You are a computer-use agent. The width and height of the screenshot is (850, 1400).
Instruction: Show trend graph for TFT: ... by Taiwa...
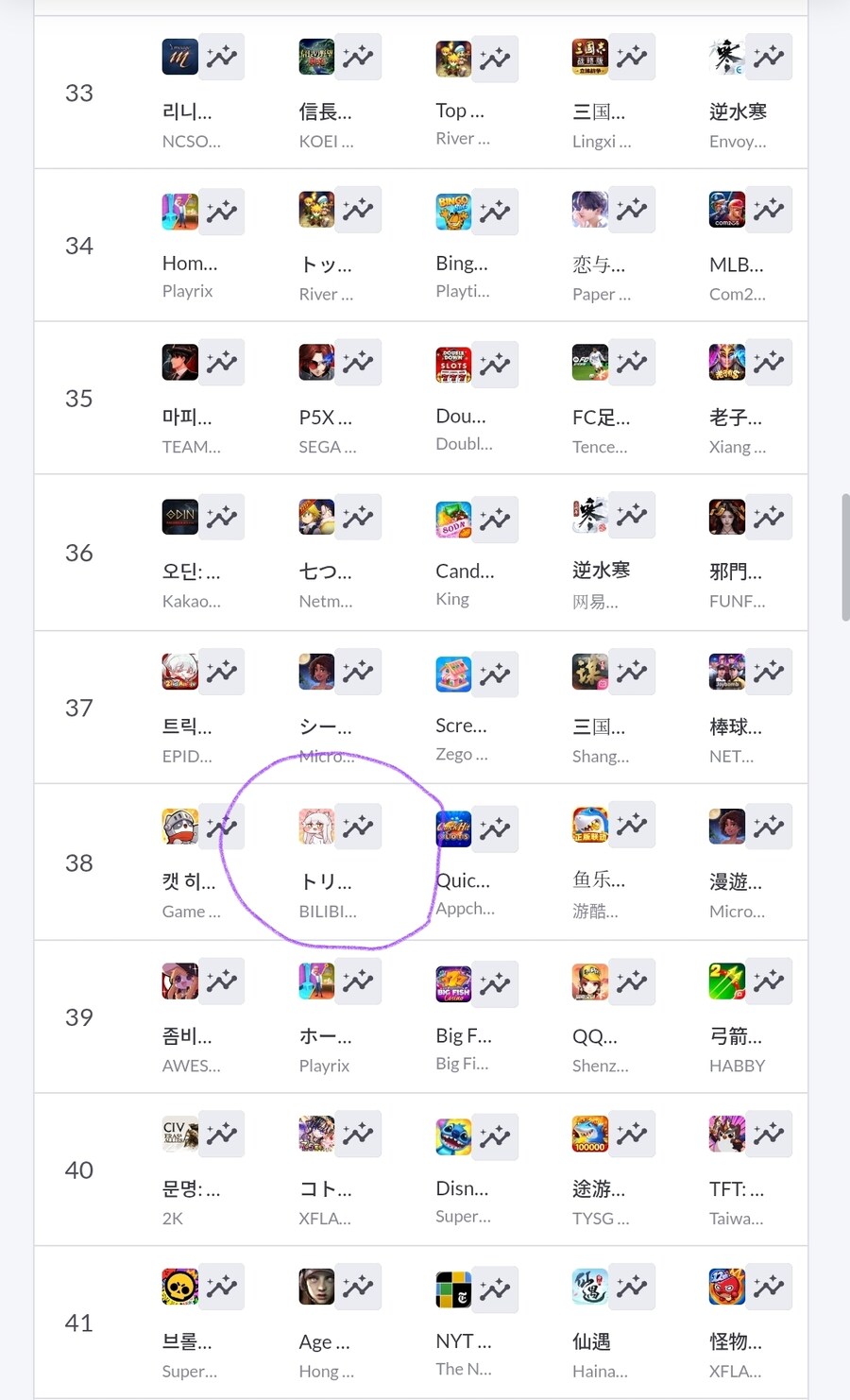(x=769, y=1134)
